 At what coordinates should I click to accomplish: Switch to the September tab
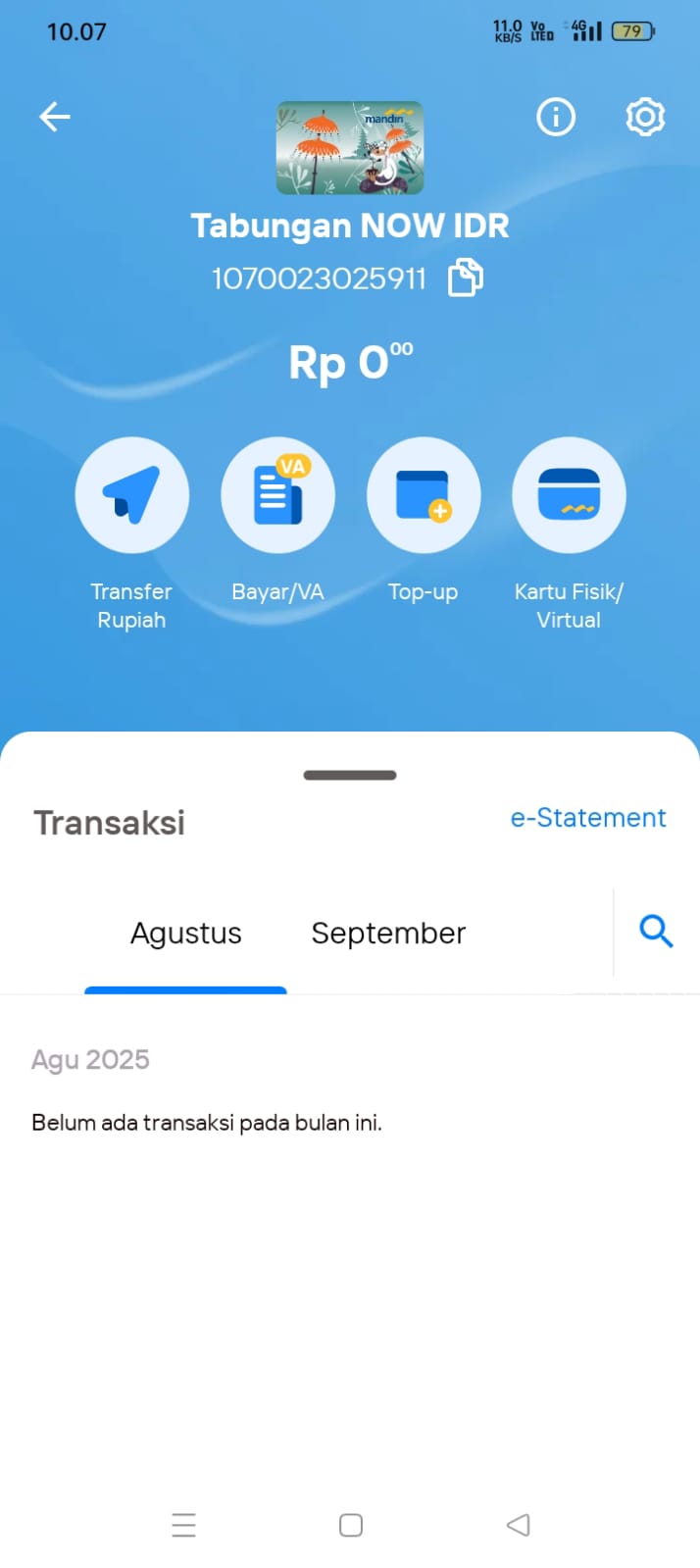coord(388,934)
